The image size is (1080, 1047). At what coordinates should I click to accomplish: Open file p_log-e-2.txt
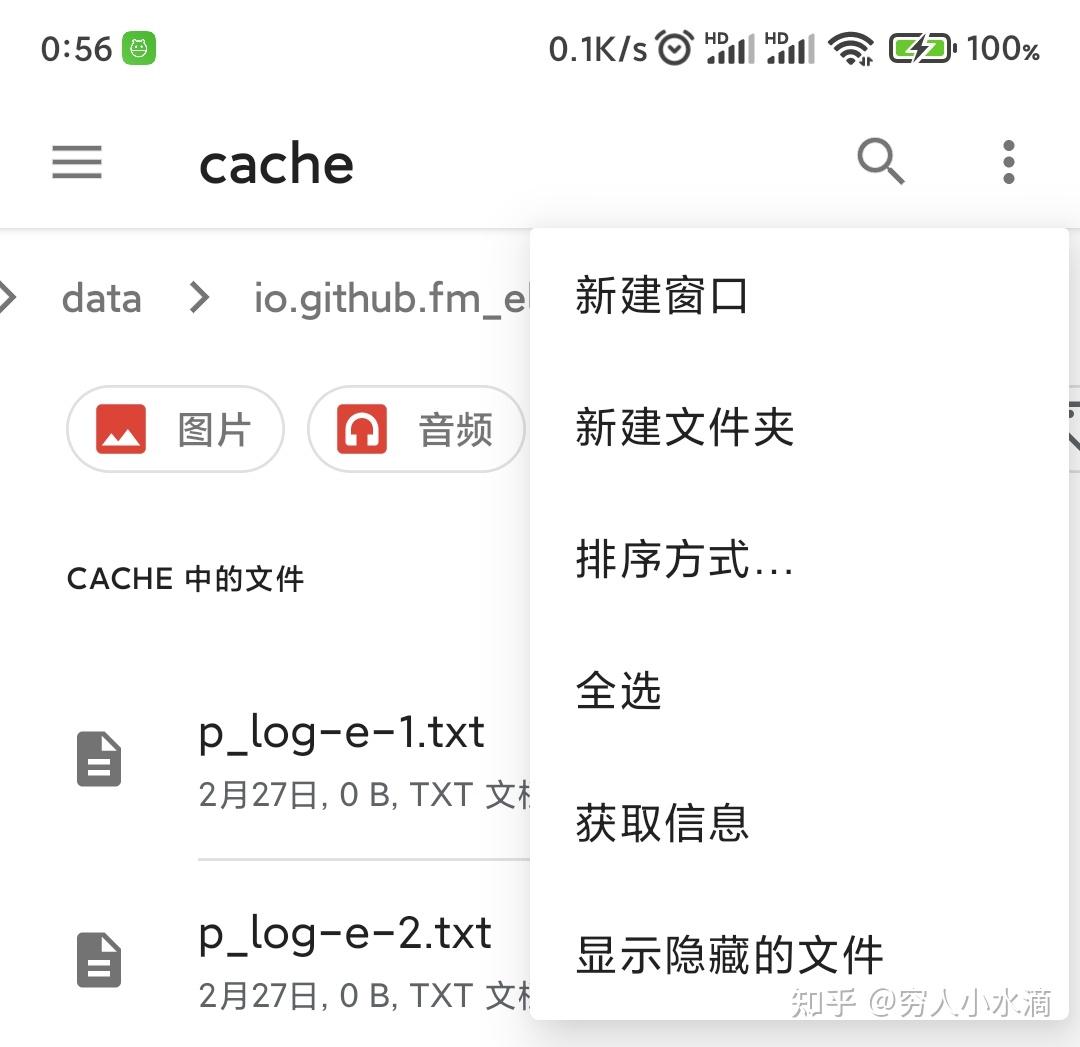(344, 935)
